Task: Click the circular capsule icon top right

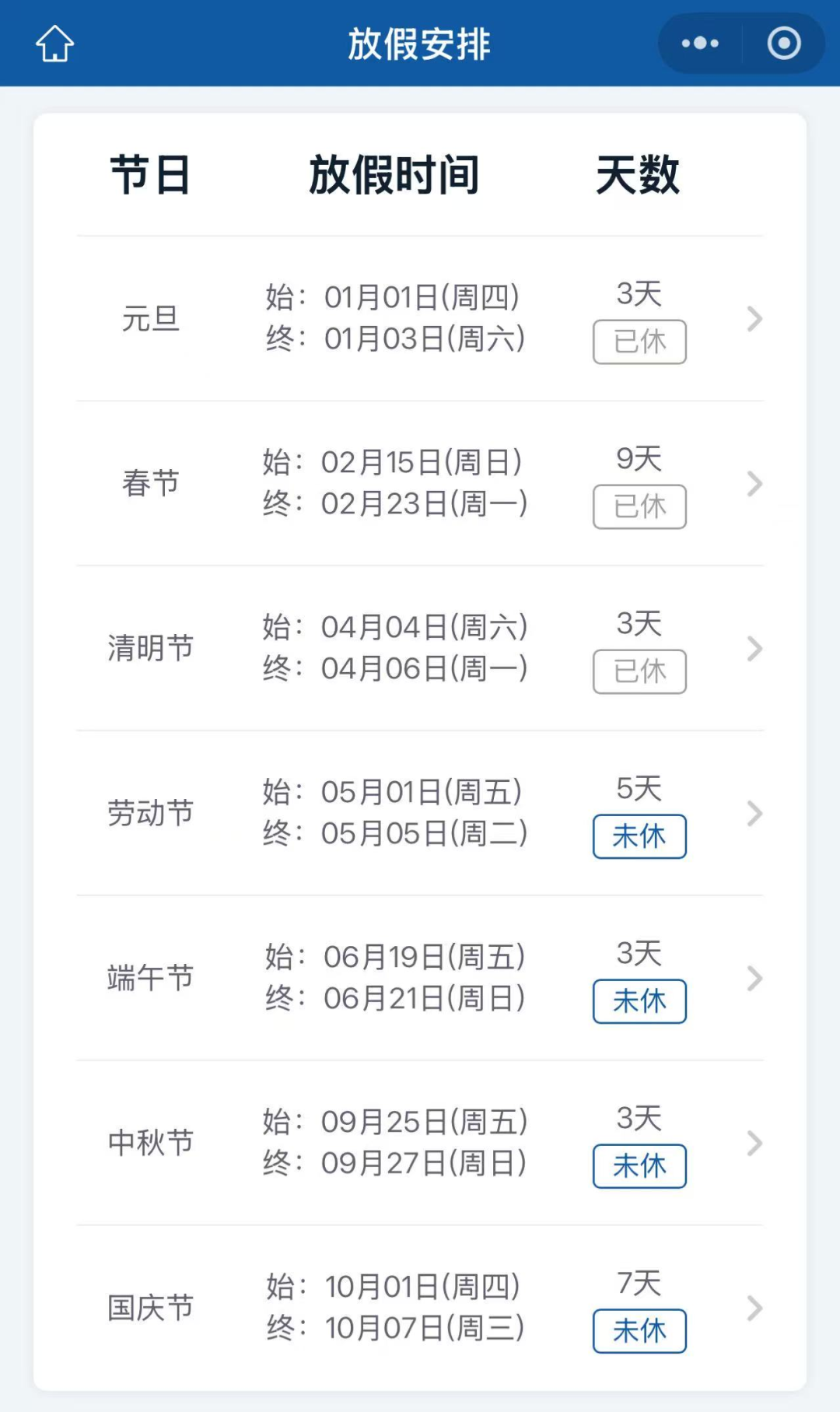Action: coord(784,43)
